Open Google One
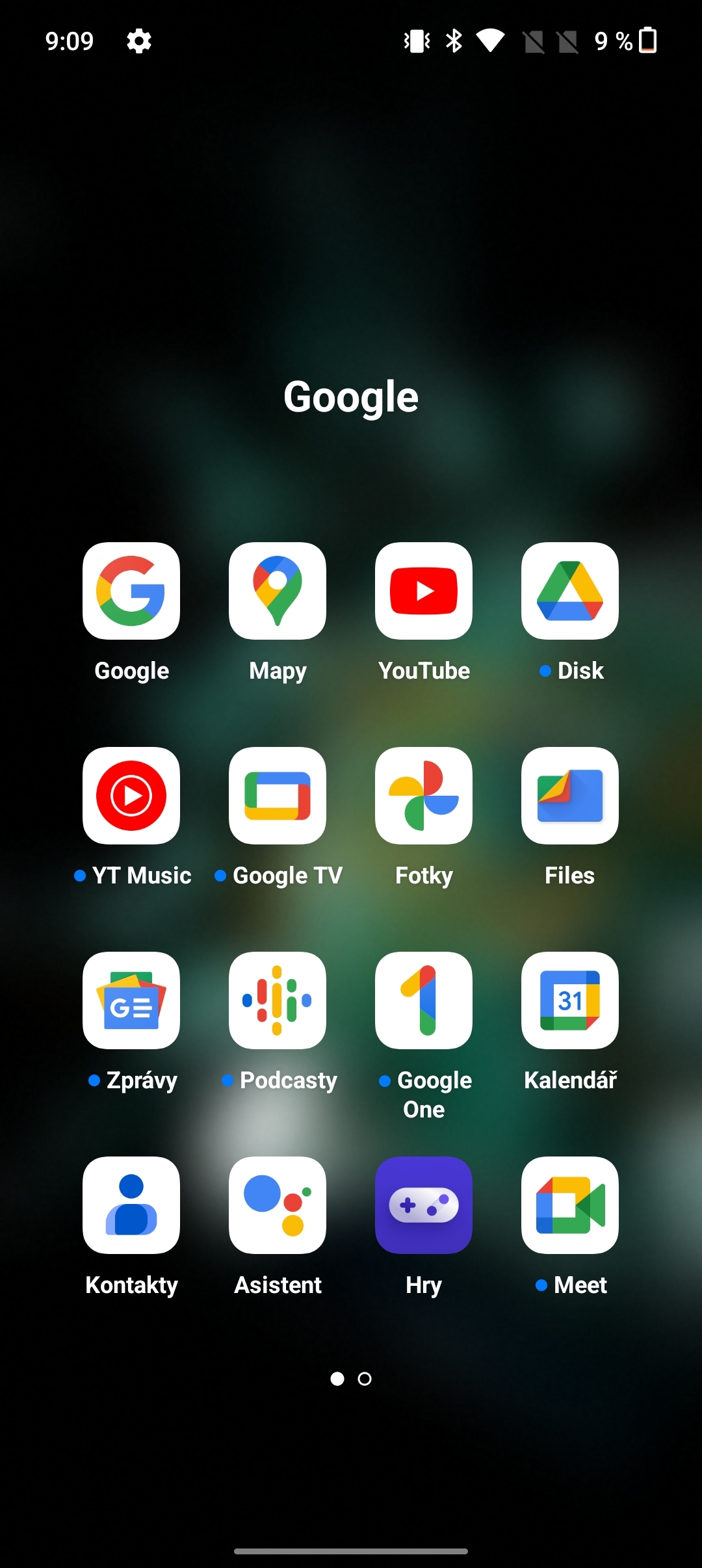This screenshot has height=1568, width=702. click(x=423, y=1000)
